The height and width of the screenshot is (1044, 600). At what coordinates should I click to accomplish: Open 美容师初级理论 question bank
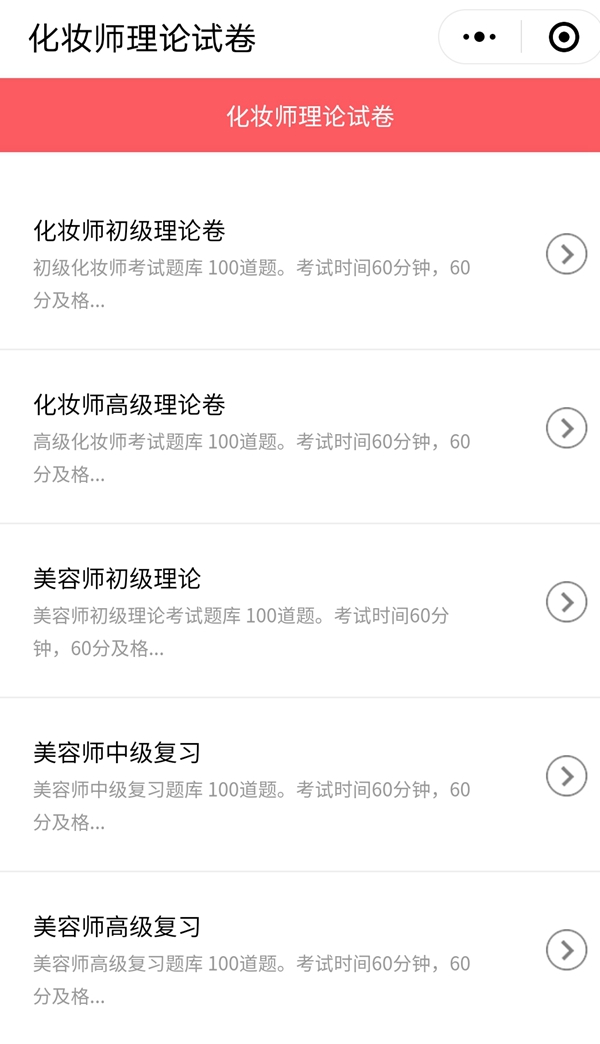pyautogui.click(x=300, y=611)
